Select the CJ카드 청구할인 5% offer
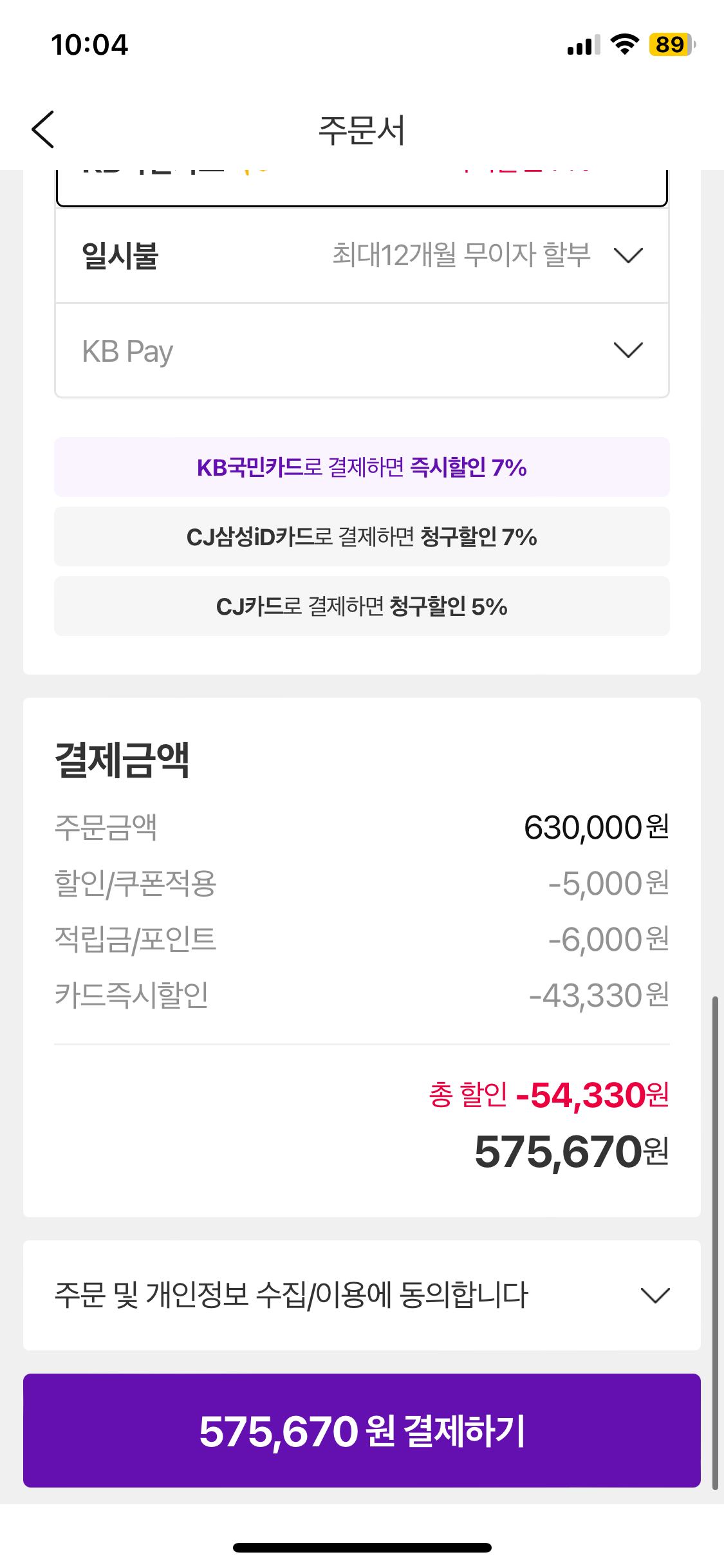724x1568 pixels. [362, 606]
